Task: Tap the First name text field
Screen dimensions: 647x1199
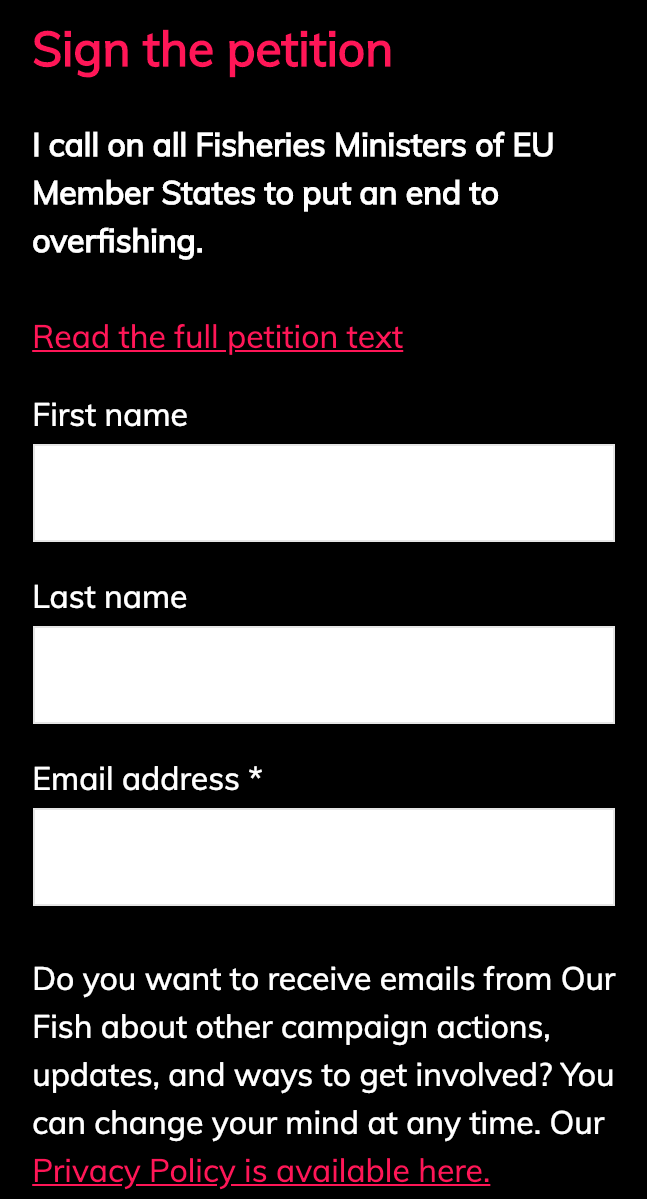Action: click(324, 492)
